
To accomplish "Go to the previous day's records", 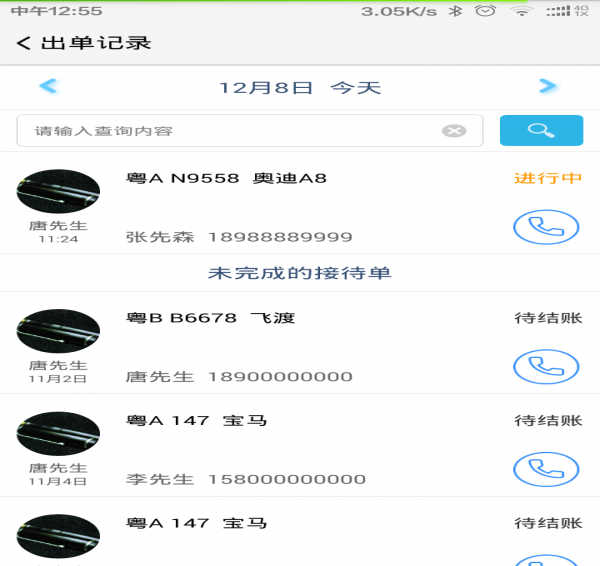I will 48,87.
